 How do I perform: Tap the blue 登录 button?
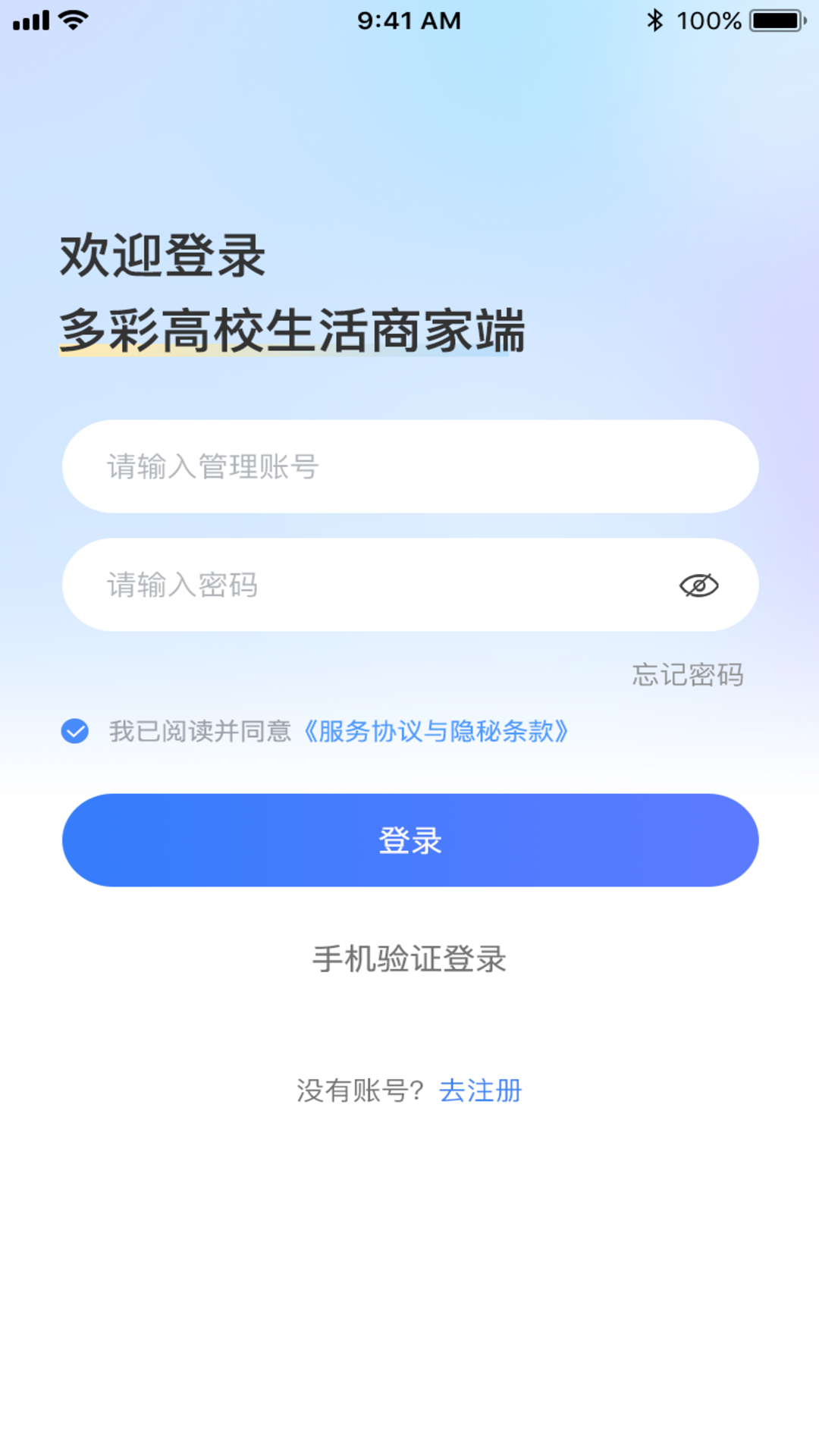coord(409,840)
